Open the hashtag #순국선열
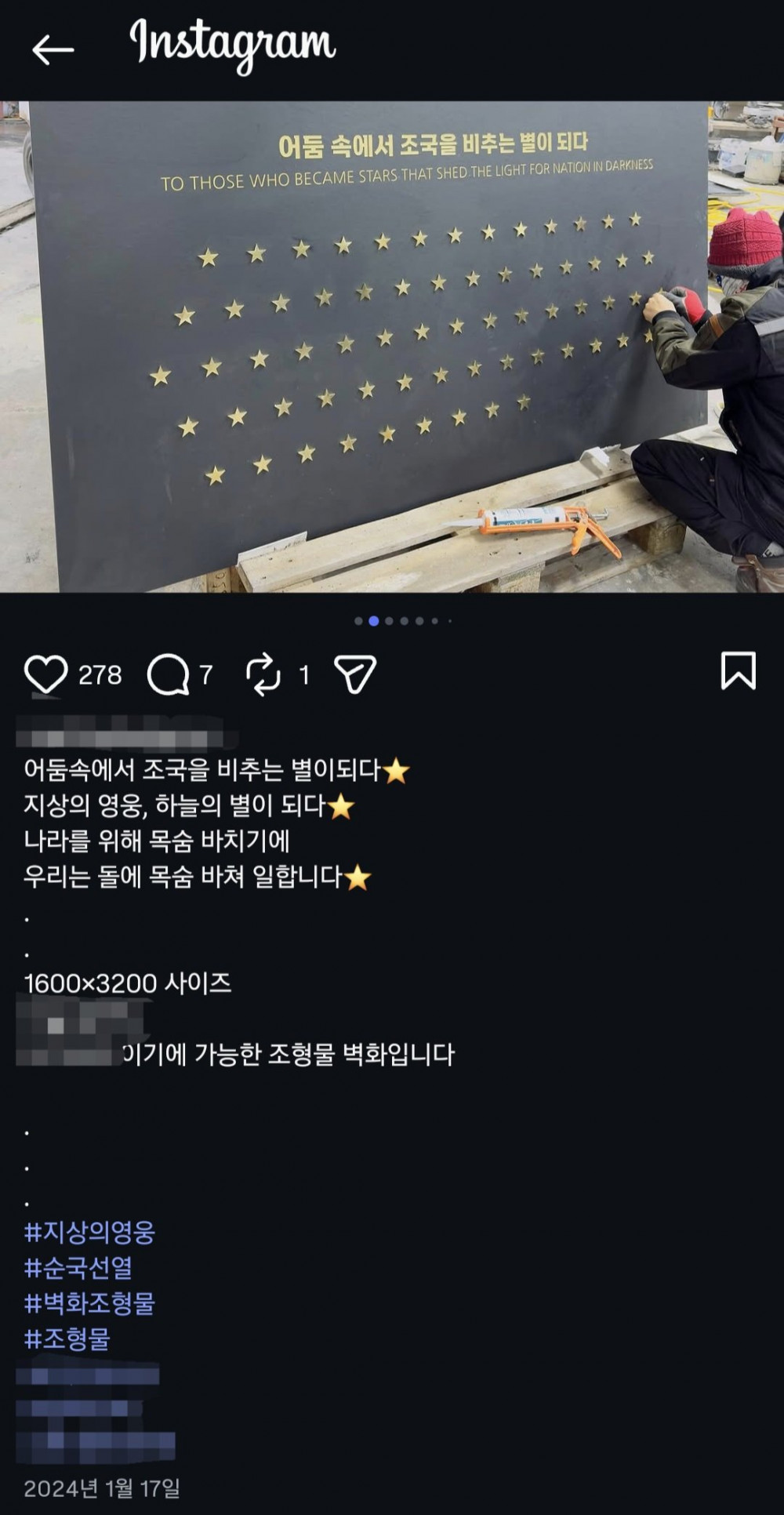 point(78,1268)
